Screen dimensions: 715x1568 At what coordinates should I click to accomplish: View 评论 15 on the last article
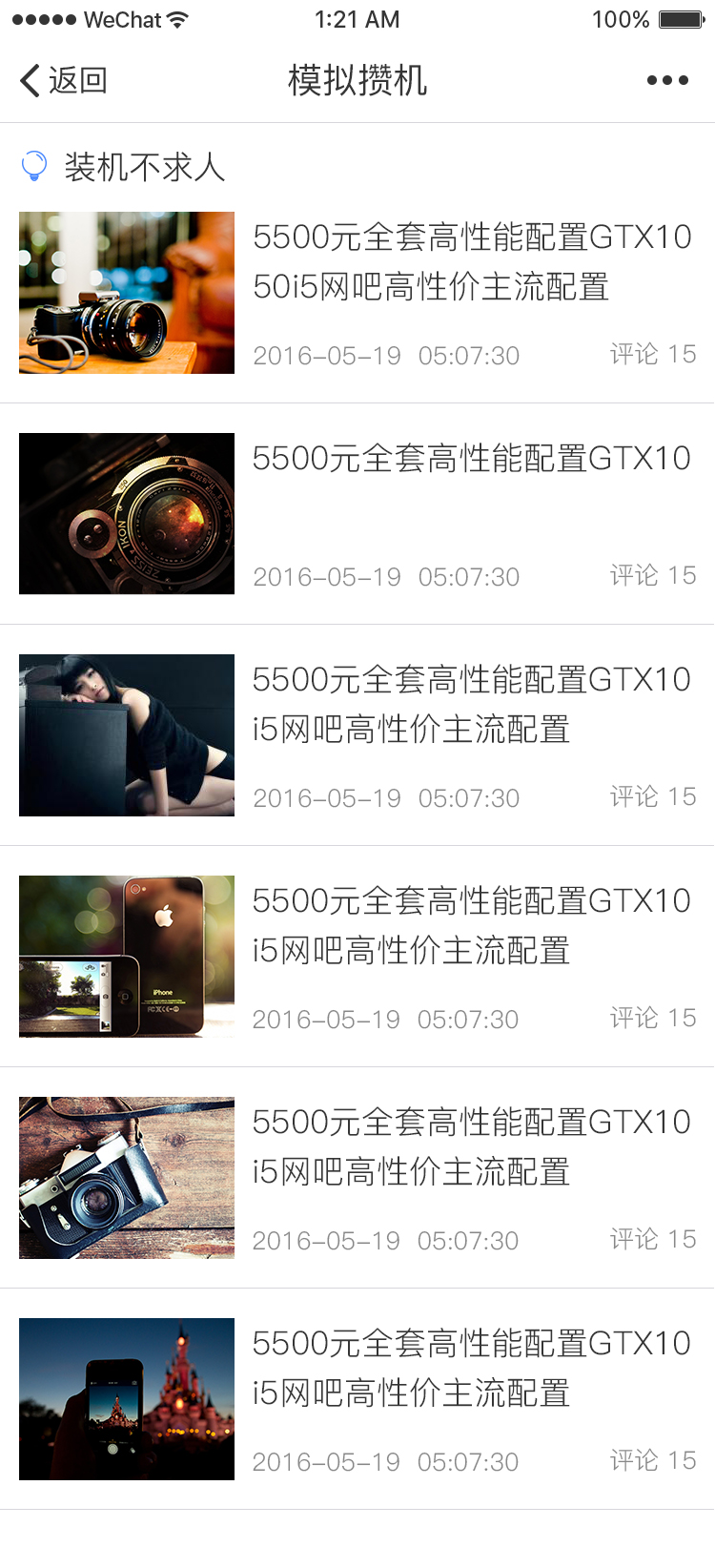[x=653, y=1460]
